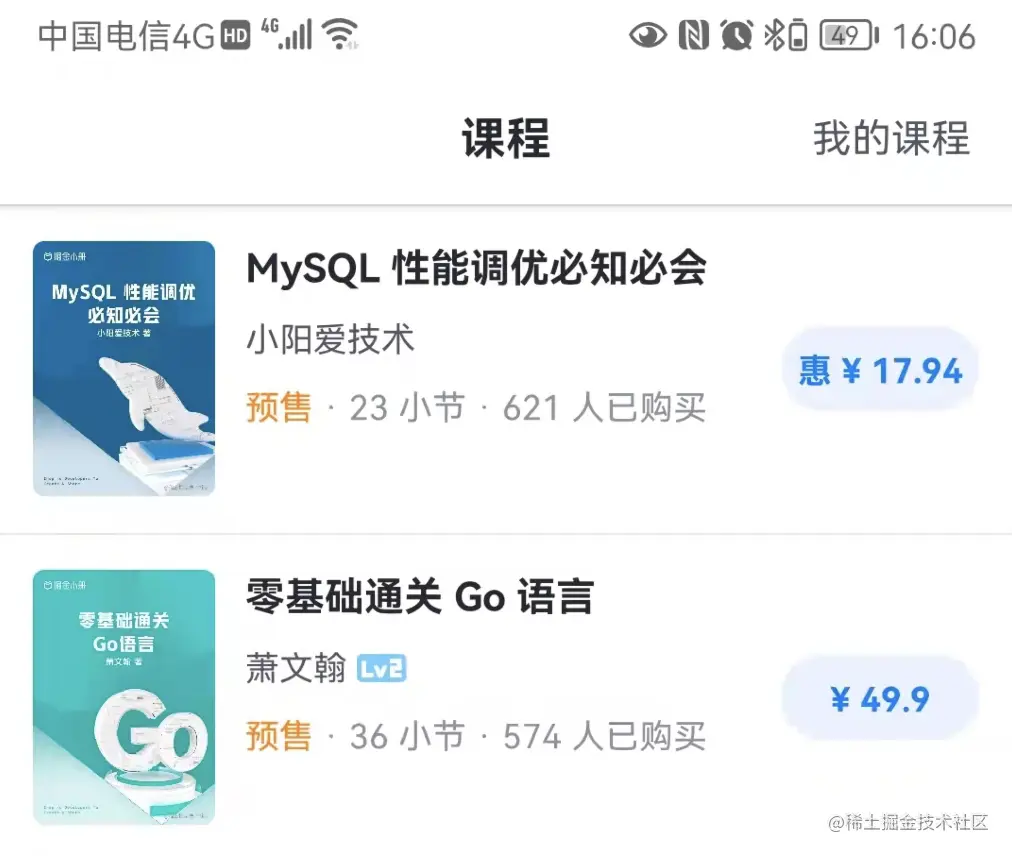Tap the 惠 ¥17.94 price button
Image resolution: width=1012 pixels, height=856 pixels.
(880, 371)
